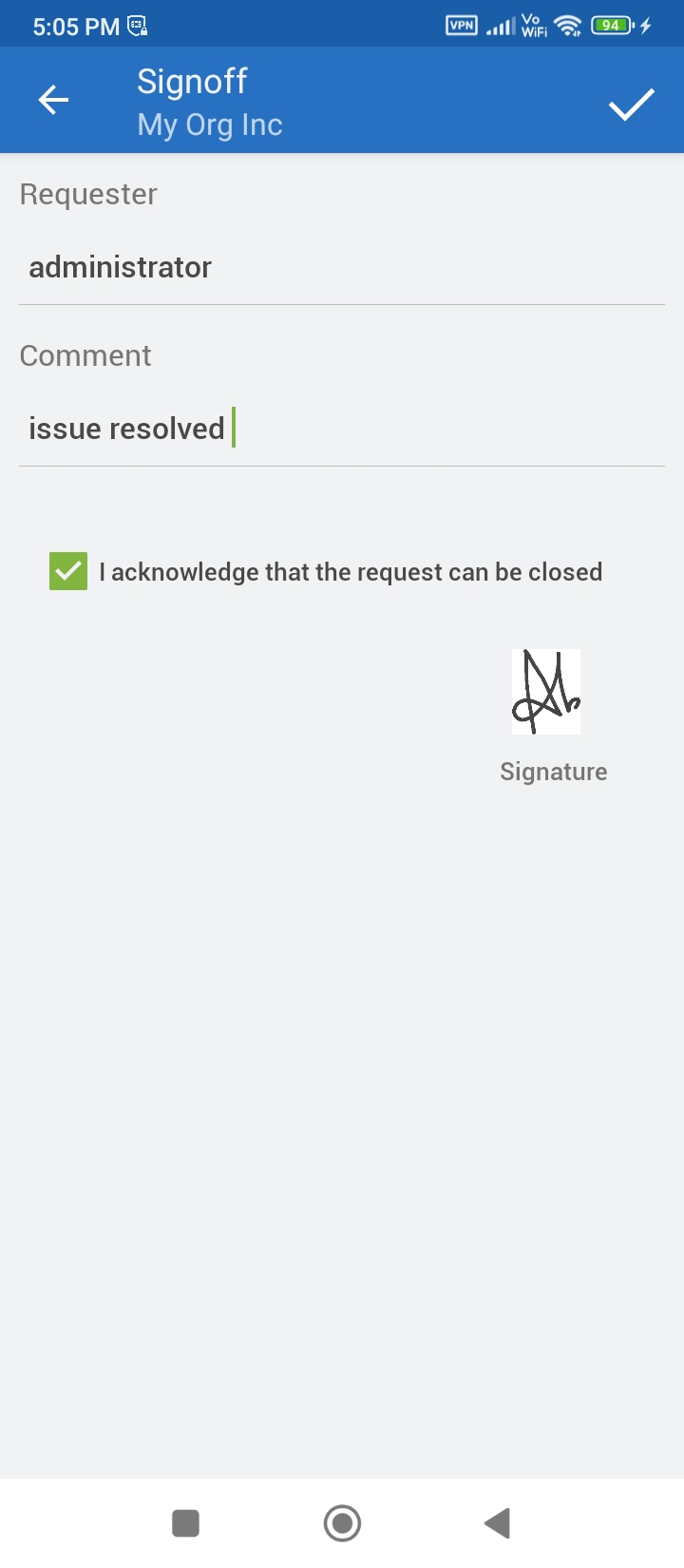Open the recent apps view
This screenshot has width=684, height=1568.
coord(185,1523)
